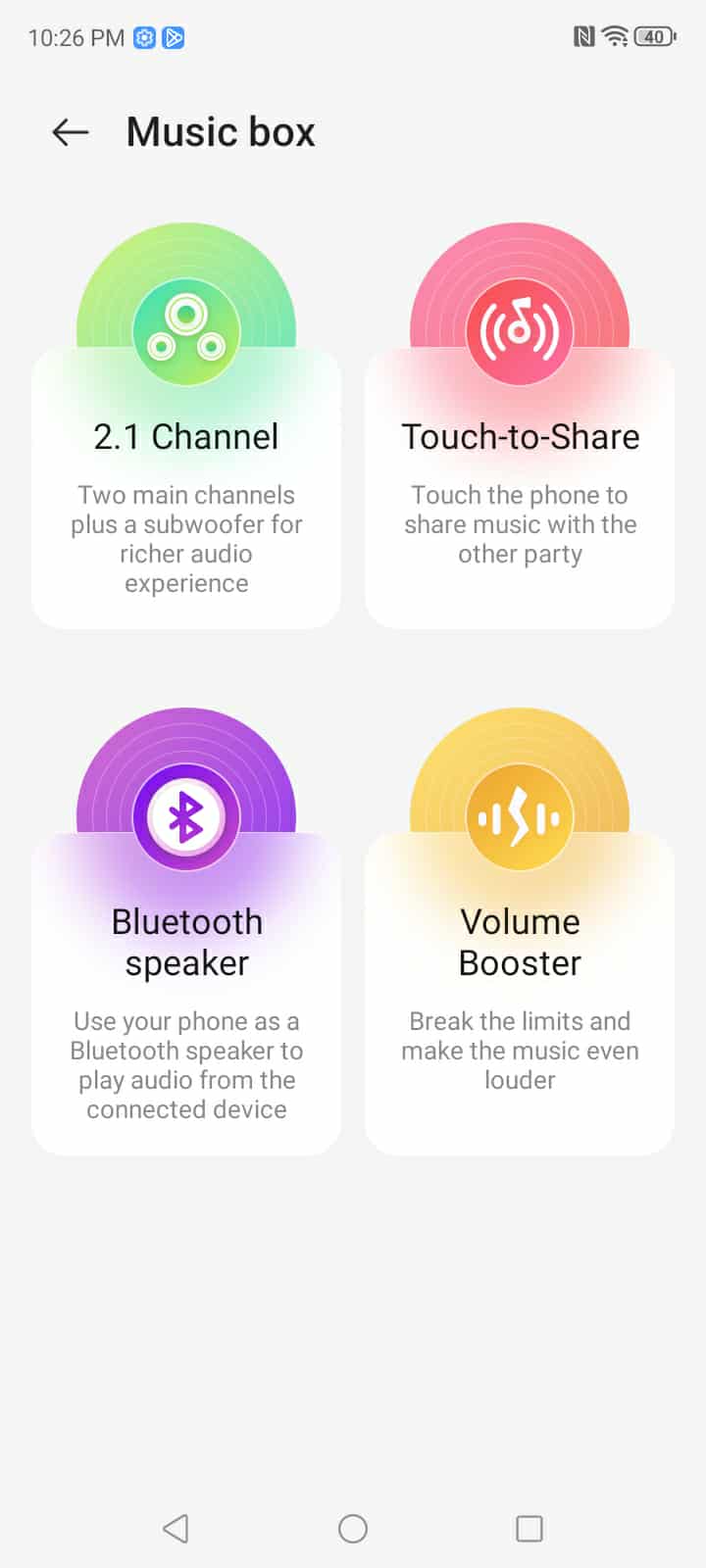Go back from Music box
Image resolution: width=706 pixels, height=1568 pixels.
coord(71,132)
